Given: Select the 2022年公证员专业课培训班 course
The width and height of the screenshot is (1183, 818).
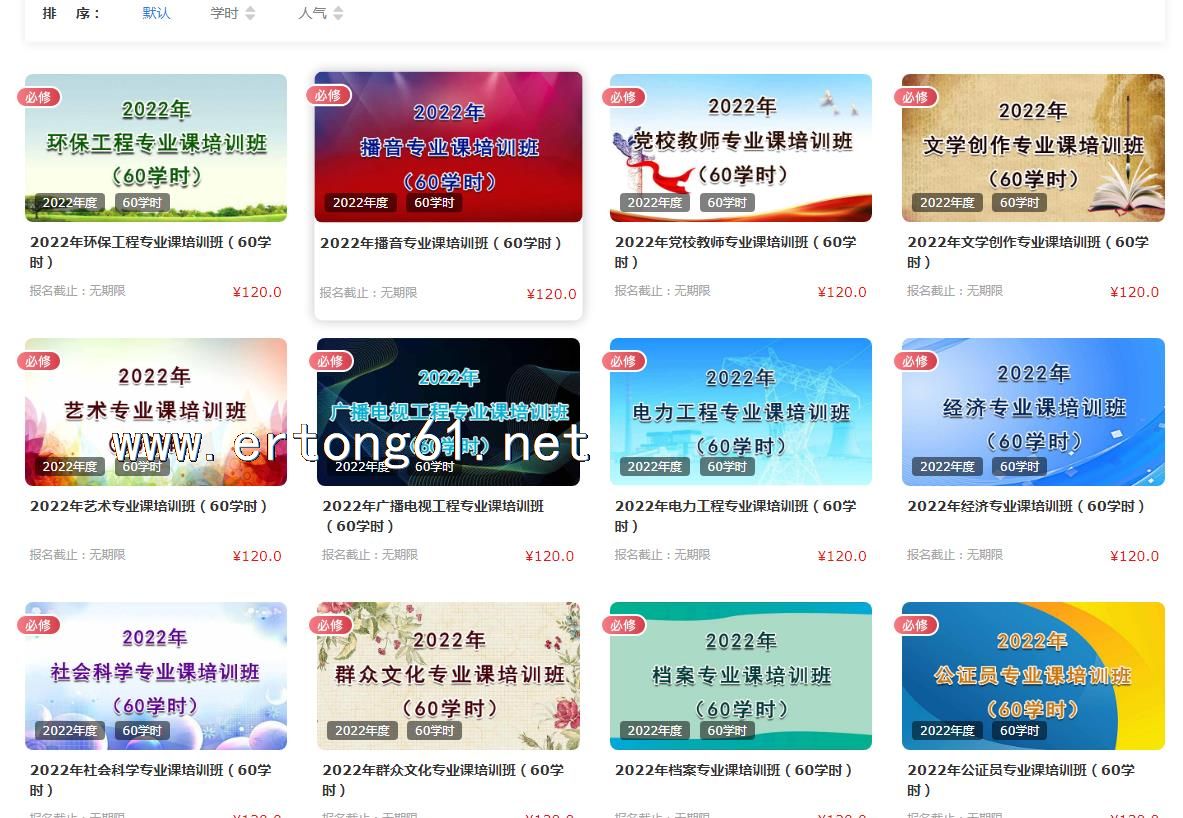Looking at the screenshot, I should click(x=1033, y=676).
